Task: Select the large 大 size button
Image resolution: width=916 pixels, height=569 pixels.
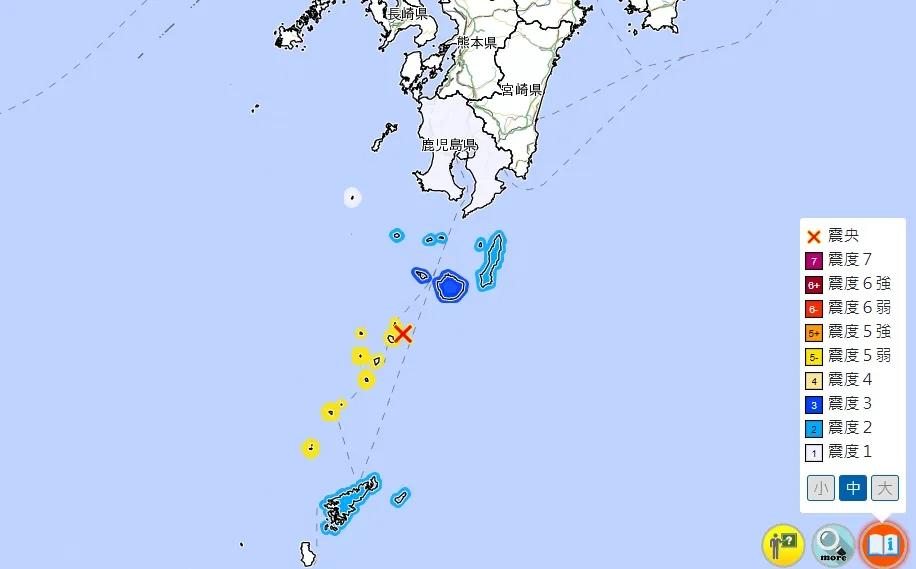Action: click(884, 488)
